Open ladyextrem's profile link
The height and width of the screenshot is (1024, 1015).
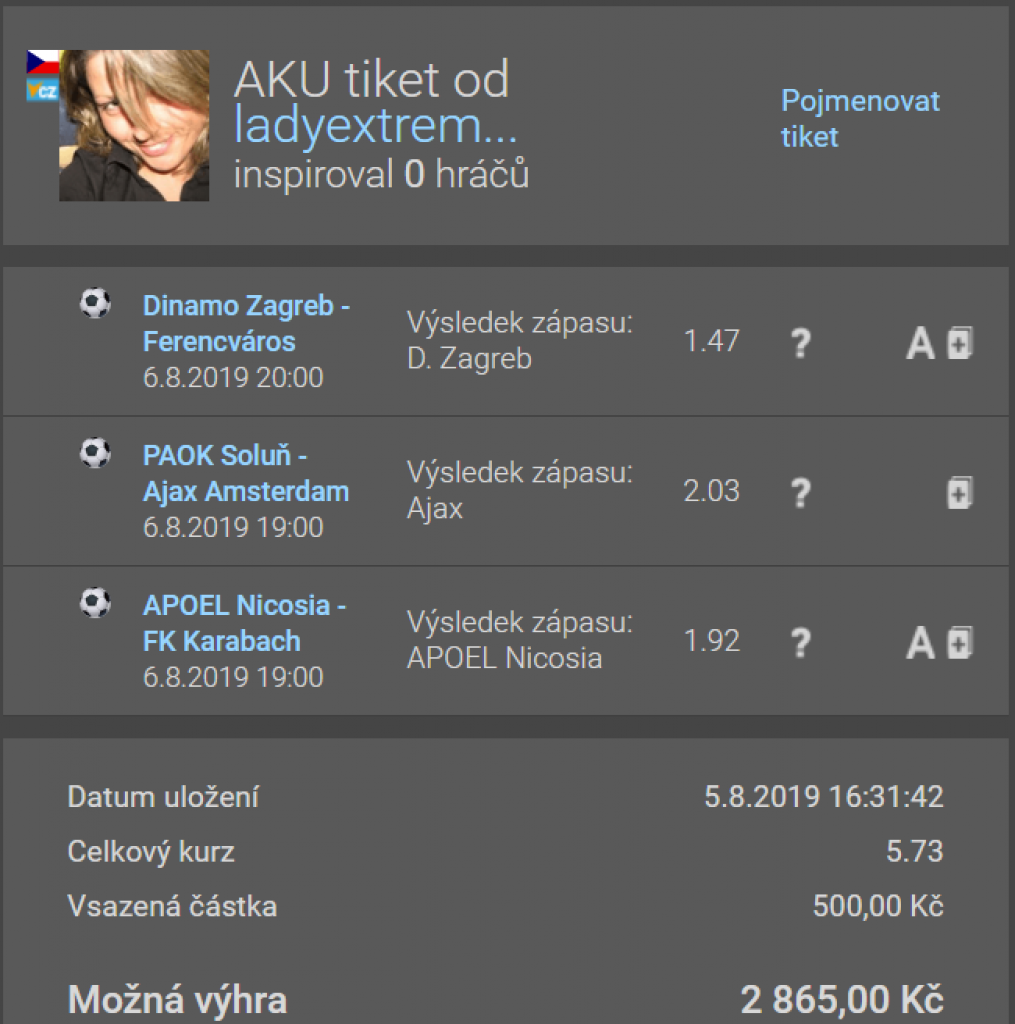click(x=375, y=127)
